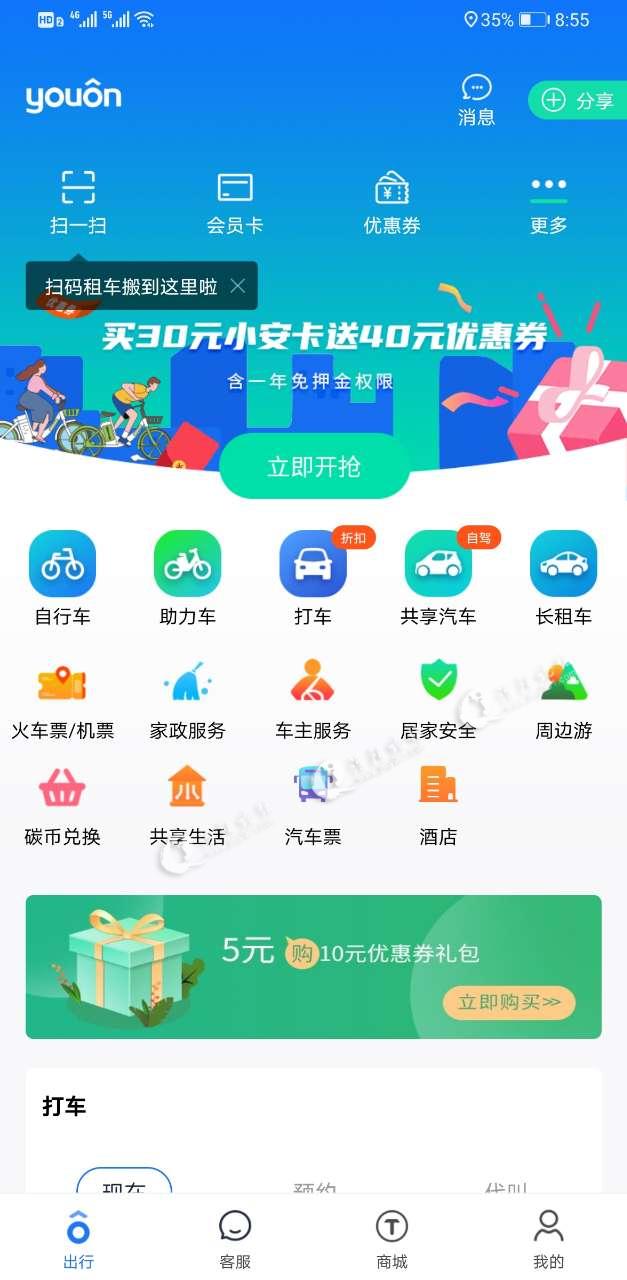The height and width of the screenshot is (1280, 627).
Task: Switch to the 客服 tab
Action: 235,1238
